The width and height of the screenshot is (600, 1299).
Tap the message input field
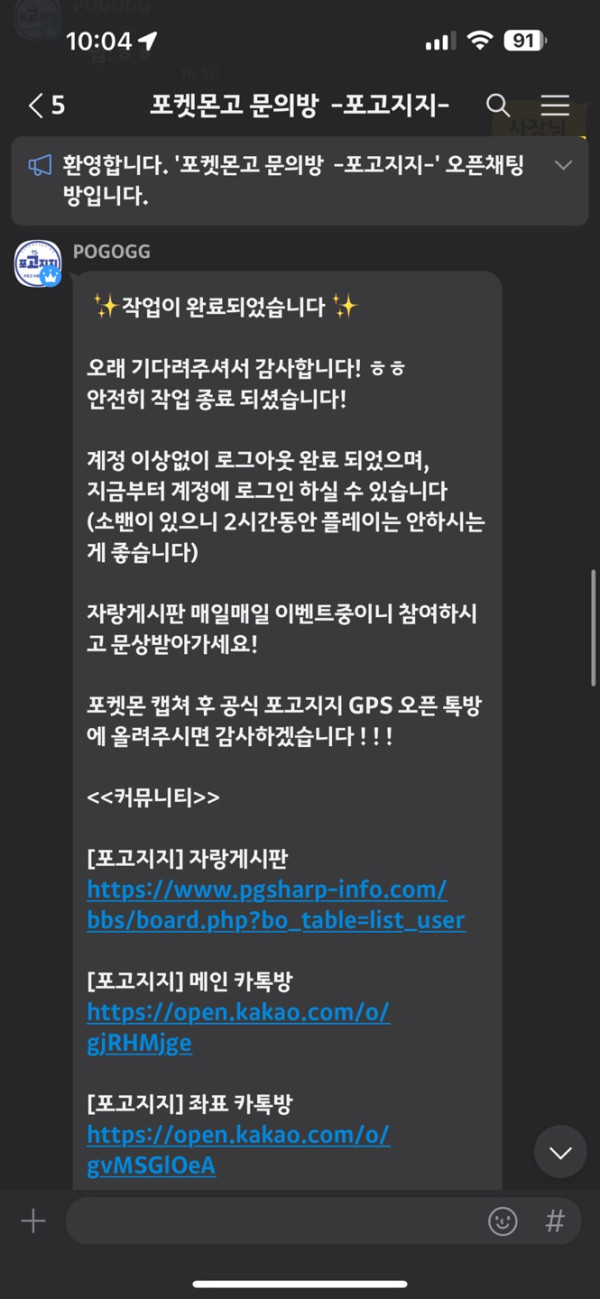pos(270,1221)
